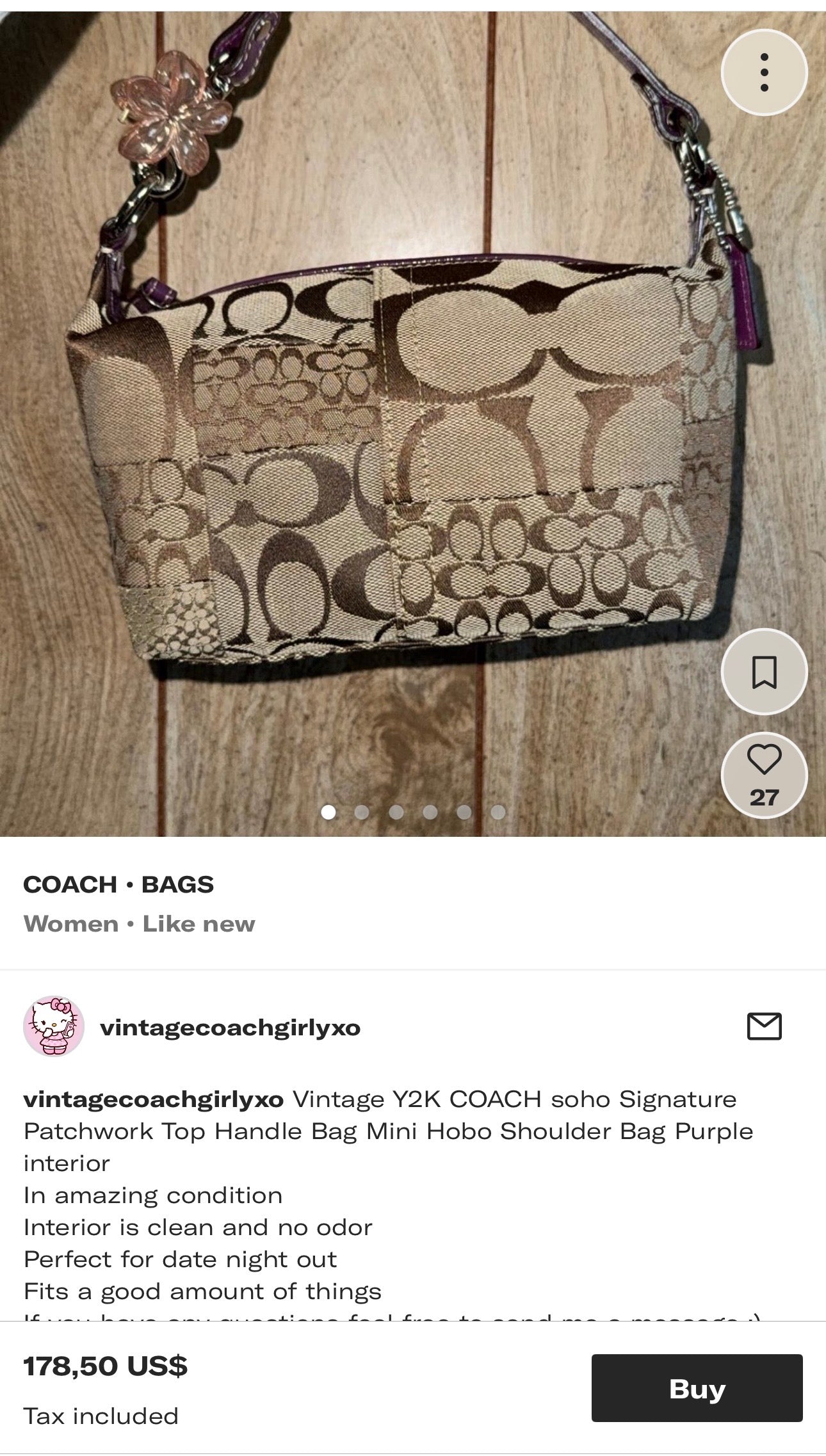Buy the Coach bag now

point(697,1388)
